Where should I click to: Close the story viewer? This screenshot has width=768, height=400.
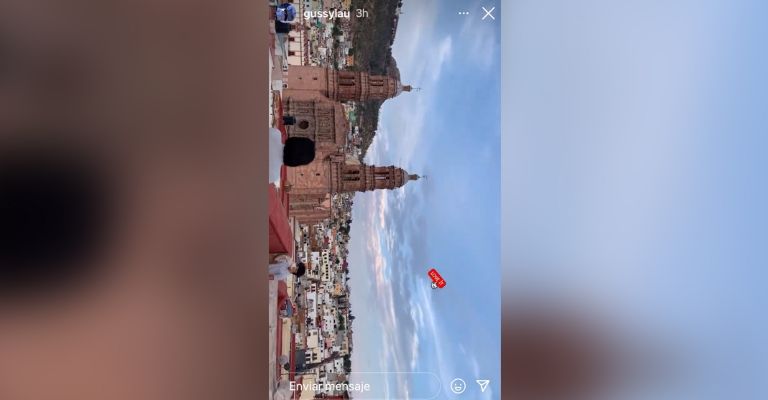tap(488, 13)
